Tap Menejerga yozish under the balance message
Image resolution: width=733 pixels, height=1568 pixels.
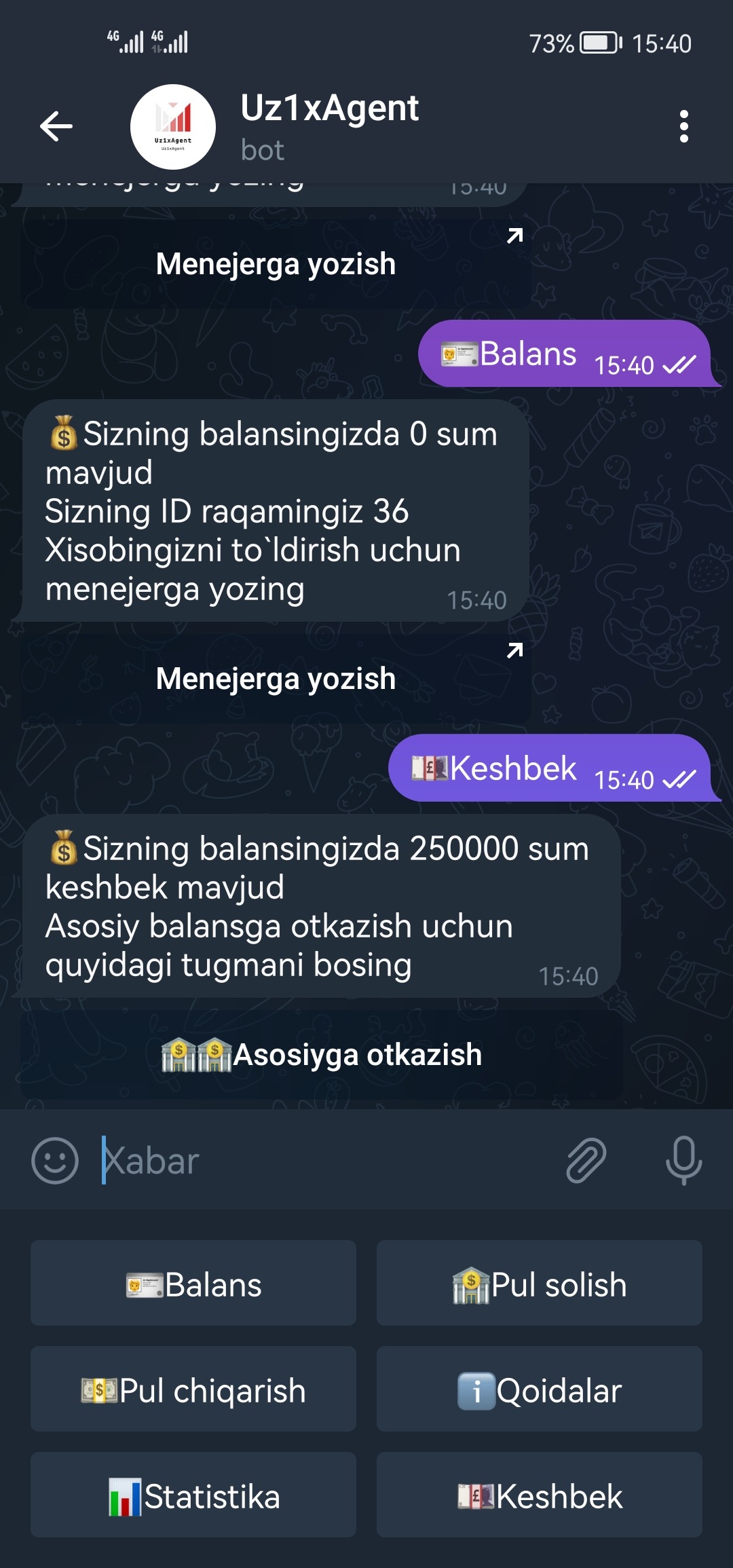[276, 679]
